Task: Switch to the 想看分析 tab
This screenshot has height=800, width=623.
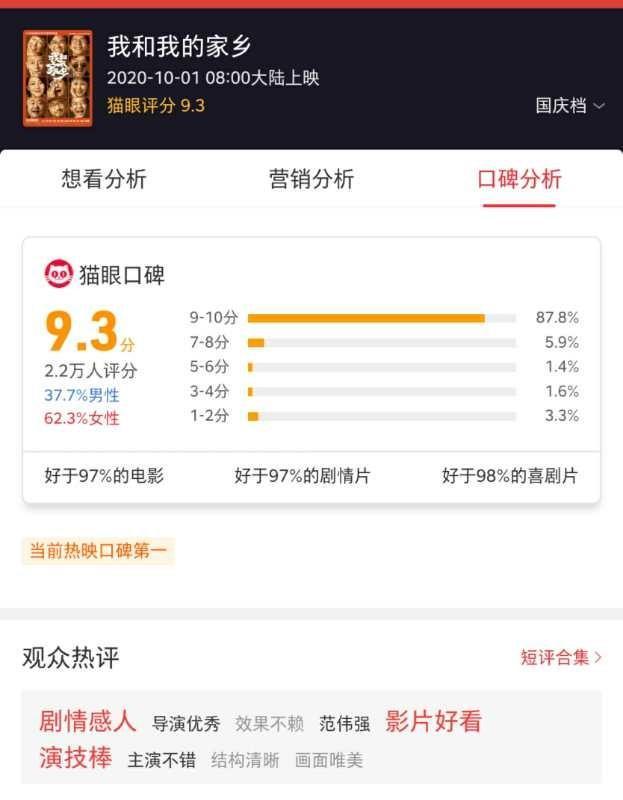Action: click(x=104, y=180)
